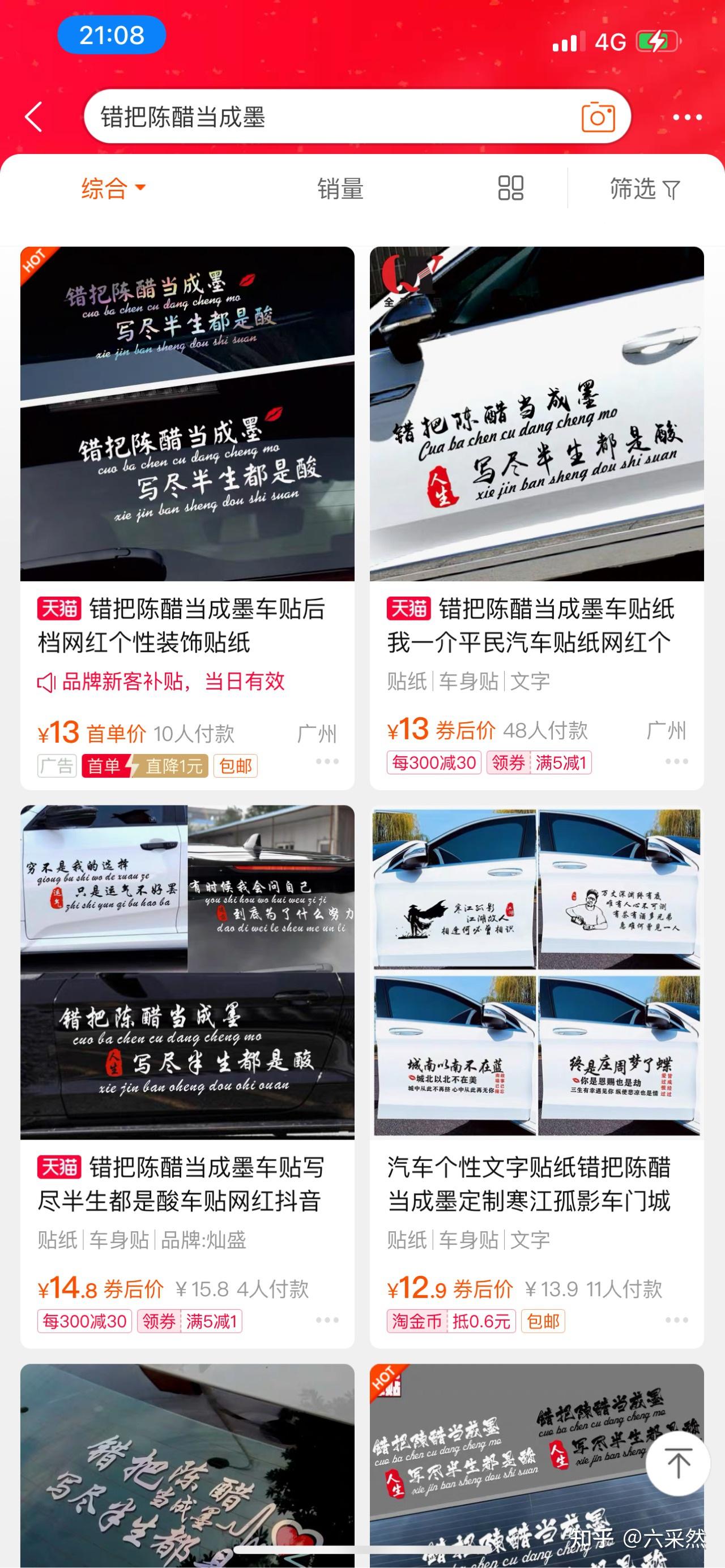The height and width of the screenshot is (1568, 725).
Task: Sort results by 销量
Action: coord(340,188)
